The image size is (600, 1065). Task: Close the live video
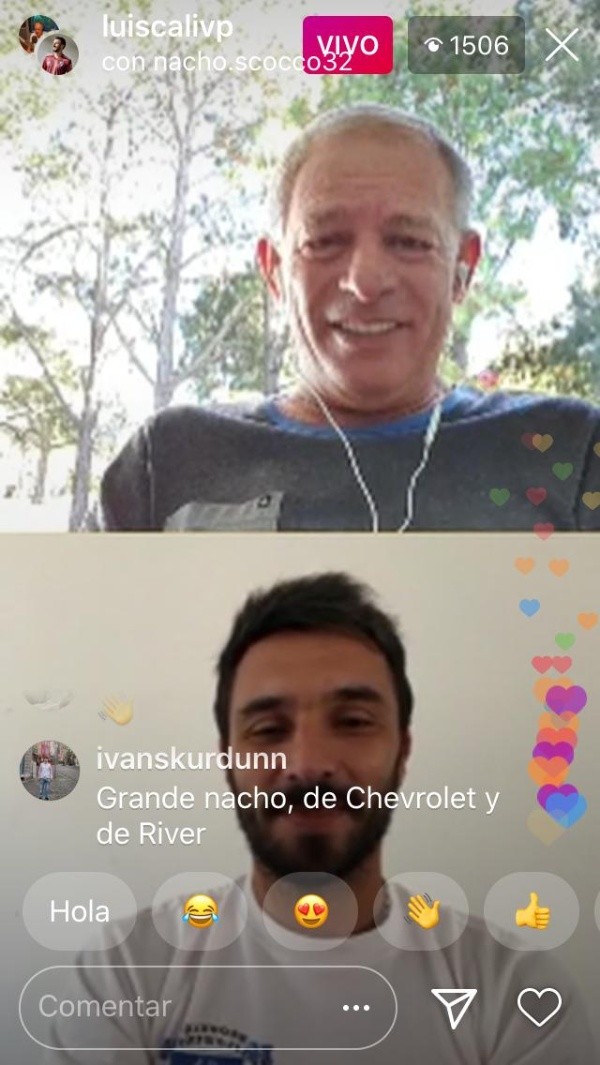pos(561,45)
